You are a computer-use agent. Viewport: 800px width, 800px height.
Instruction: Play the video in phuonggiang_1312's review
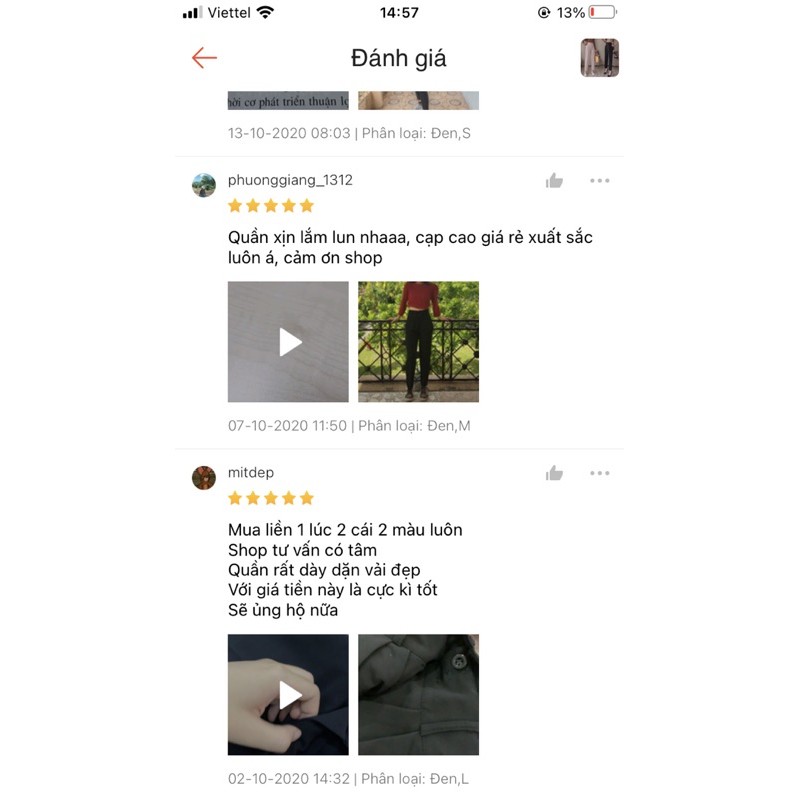[x=288, y=341]
